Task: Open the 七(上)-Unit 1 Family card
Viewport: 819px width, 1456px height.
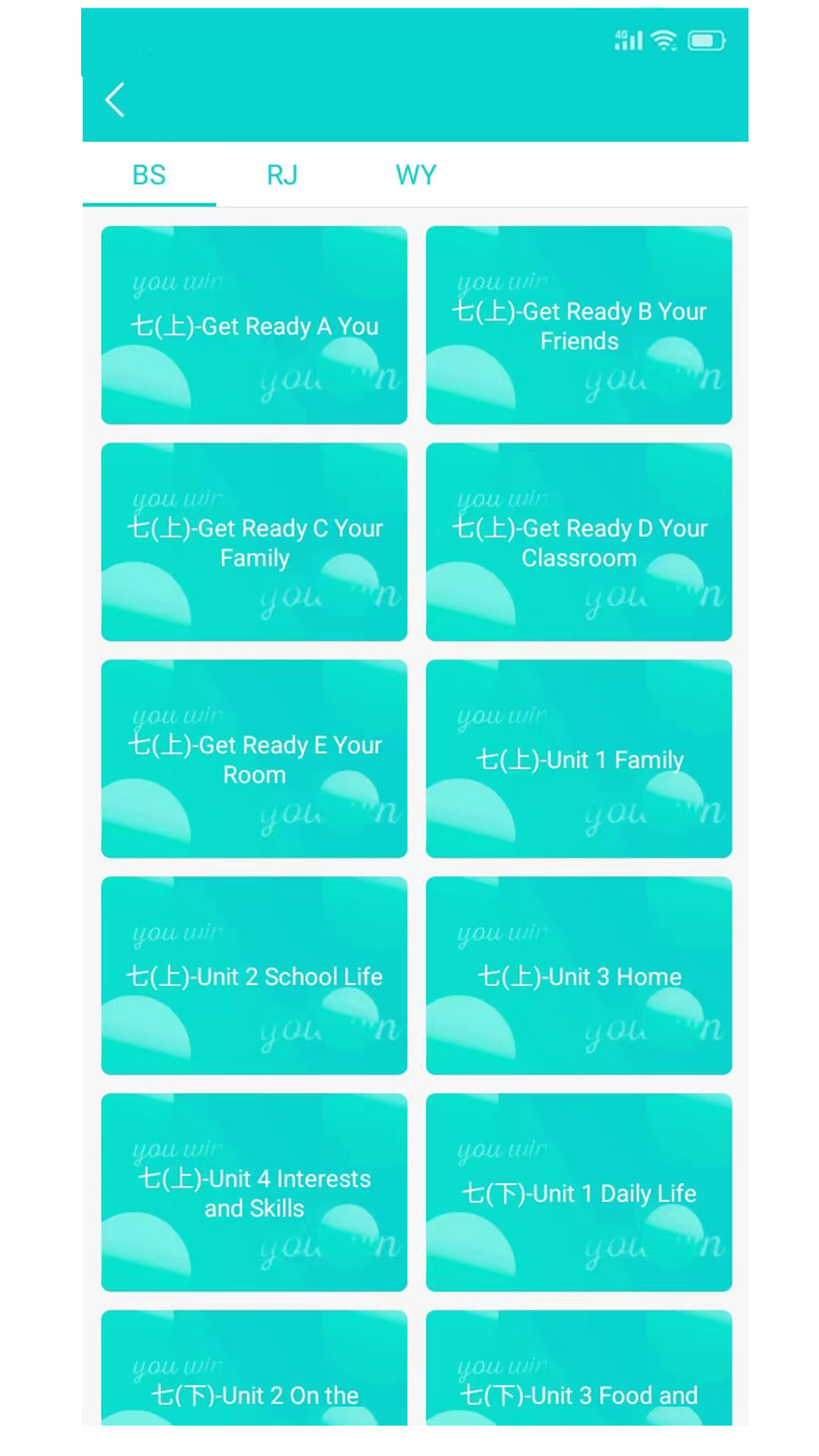Action: 579,759
